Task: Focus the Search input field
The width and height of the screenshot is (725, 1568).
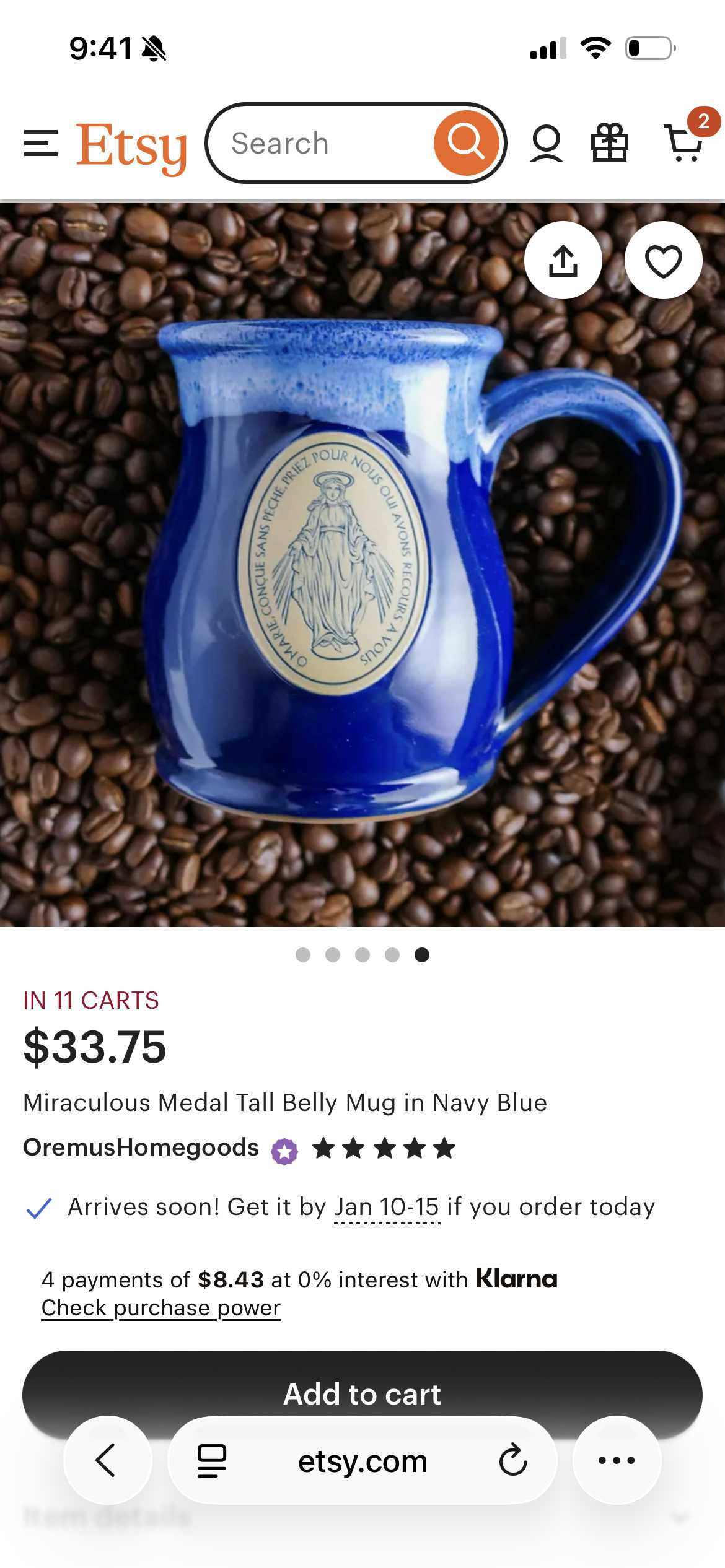Action: pyautogui.click(x=322, y=144)
